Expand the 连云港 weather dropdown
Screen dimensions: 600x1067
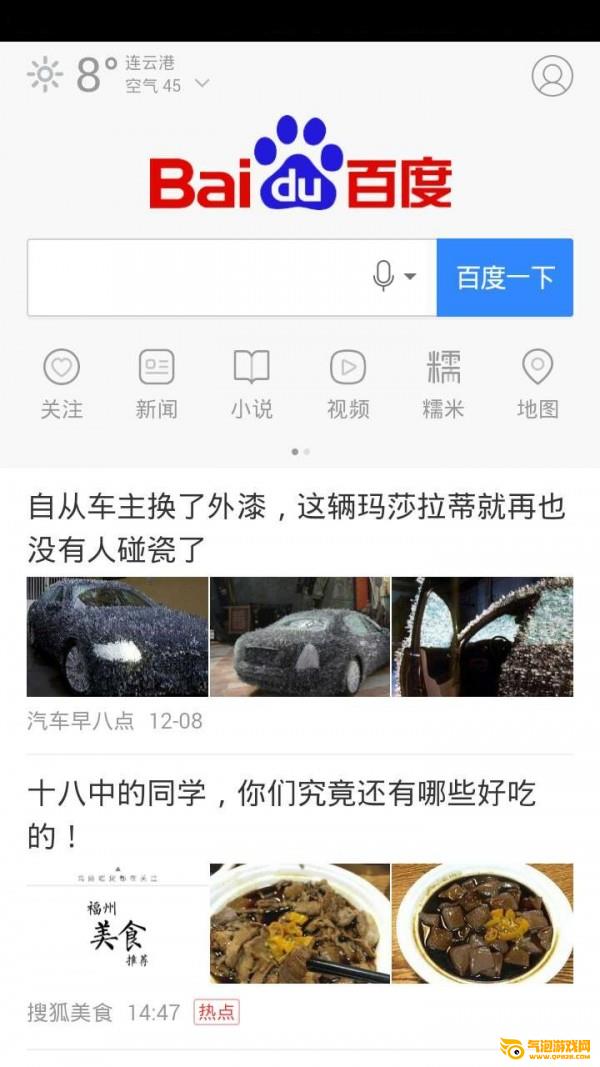coord(201,83)
